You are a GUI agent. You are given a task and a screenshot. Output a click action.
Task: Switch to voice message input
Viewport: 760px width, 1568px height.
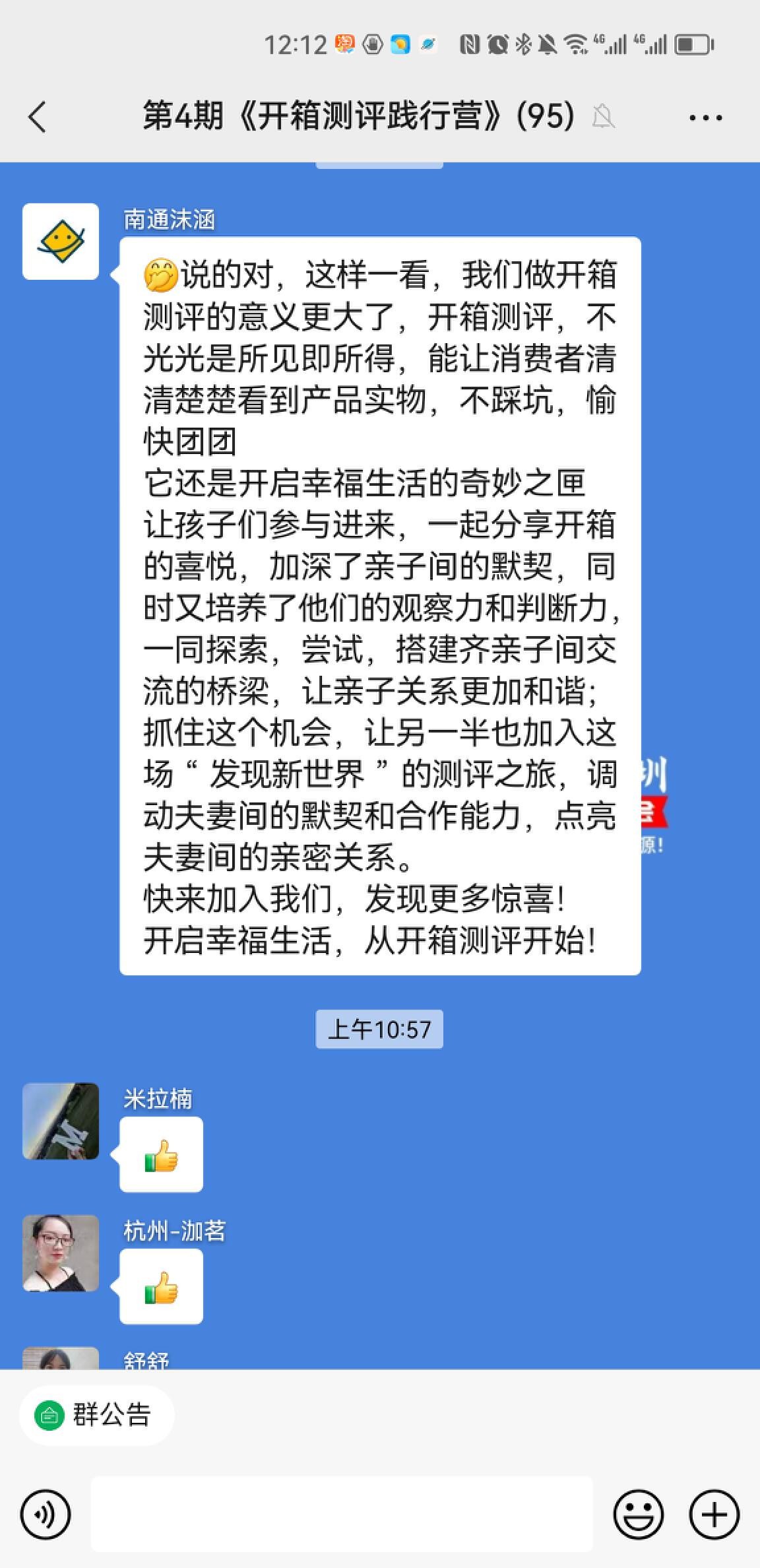(x=45, y=1515)
